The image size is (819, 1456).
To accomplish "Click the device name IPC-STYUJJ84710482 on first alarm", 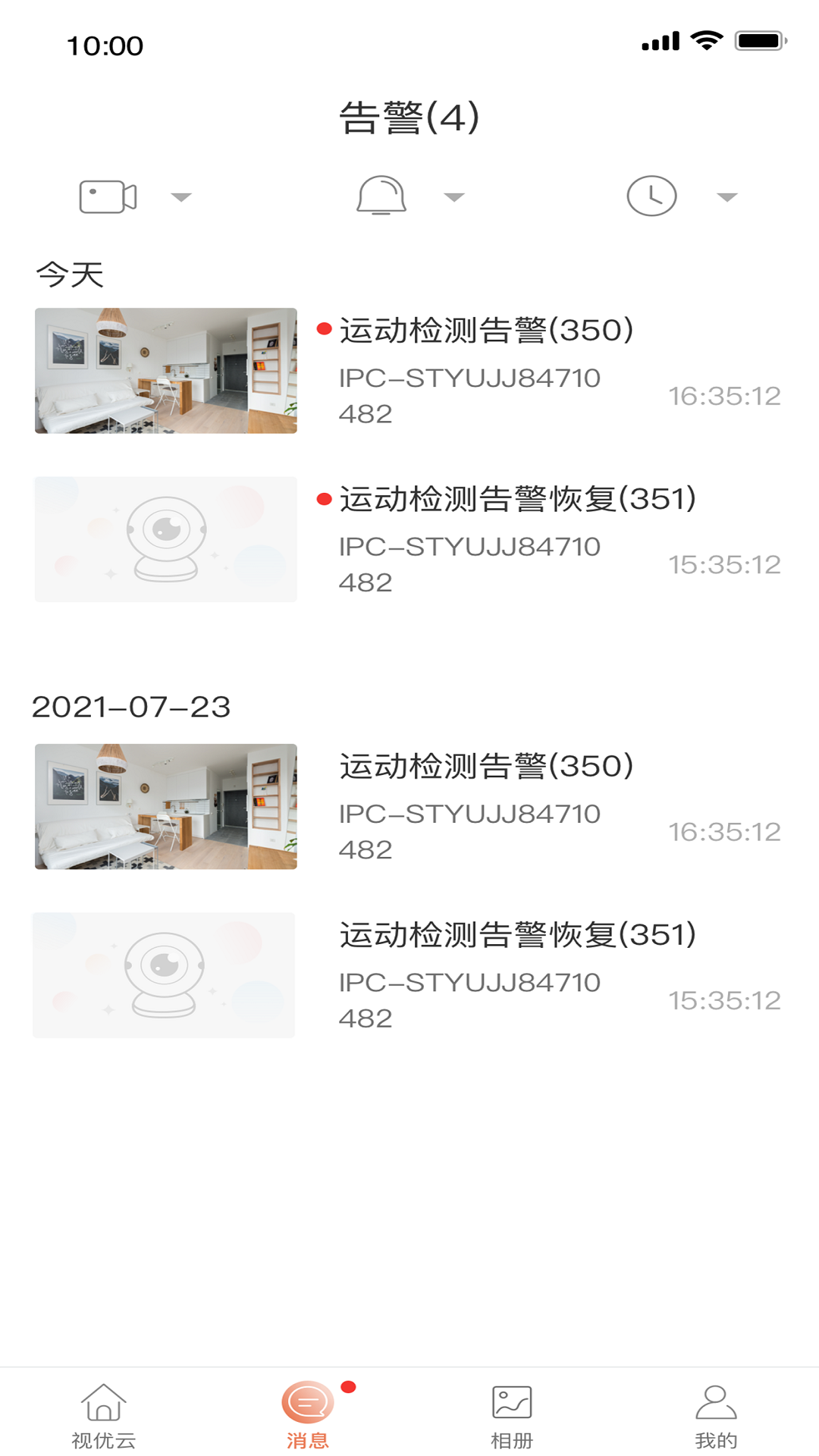I will point(469,396).
